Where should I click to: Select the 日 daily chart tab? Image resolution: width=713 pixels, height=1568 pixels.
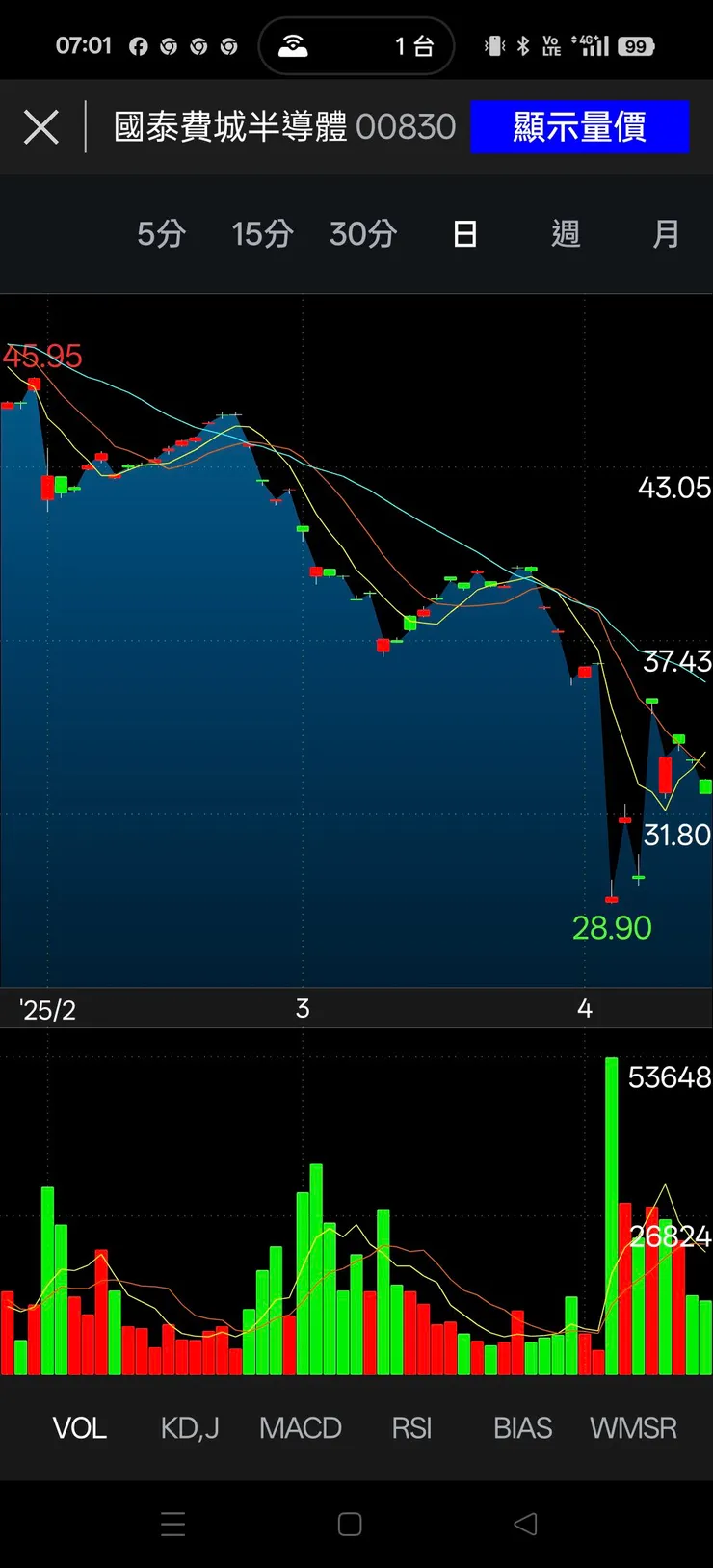(465, 234)
